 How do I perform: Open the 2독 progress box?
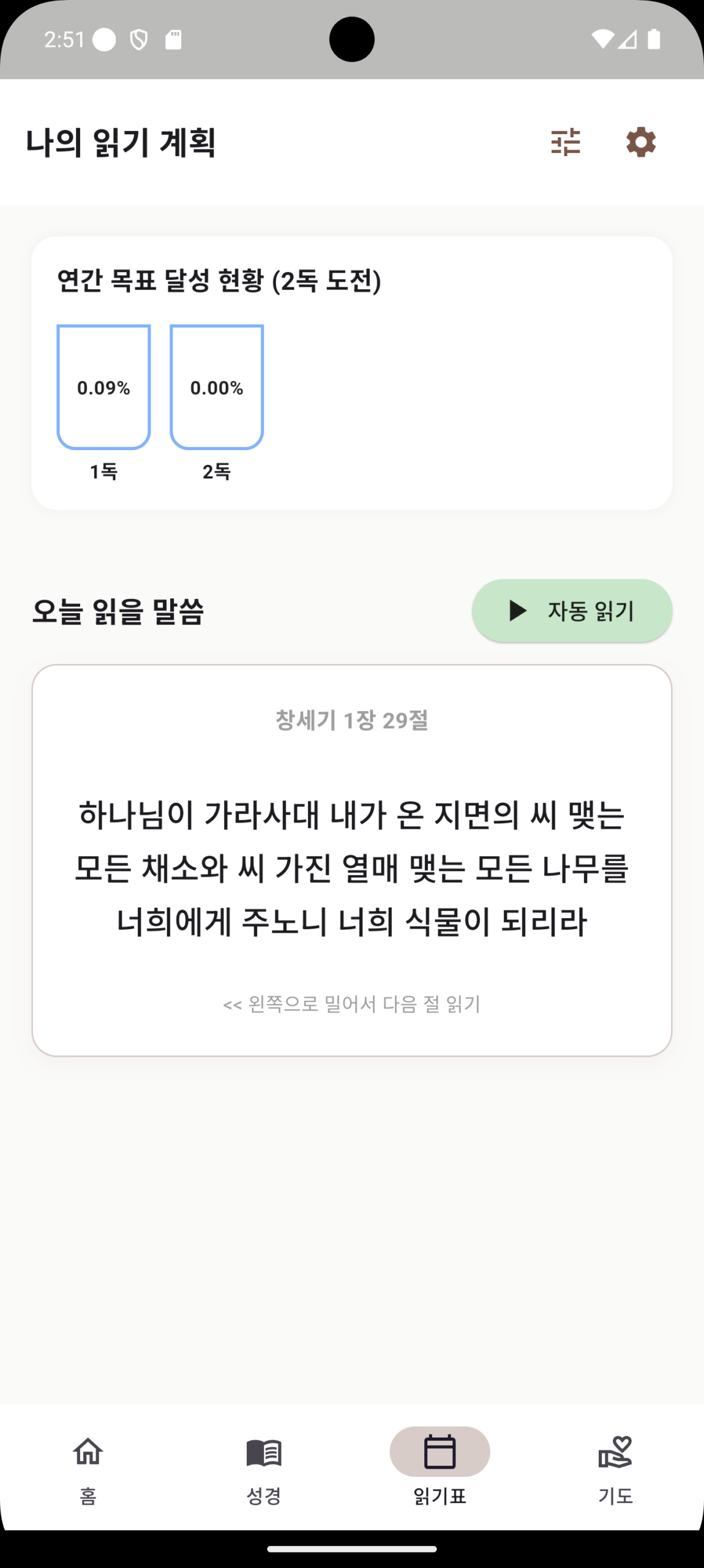[x=217, y=387]
